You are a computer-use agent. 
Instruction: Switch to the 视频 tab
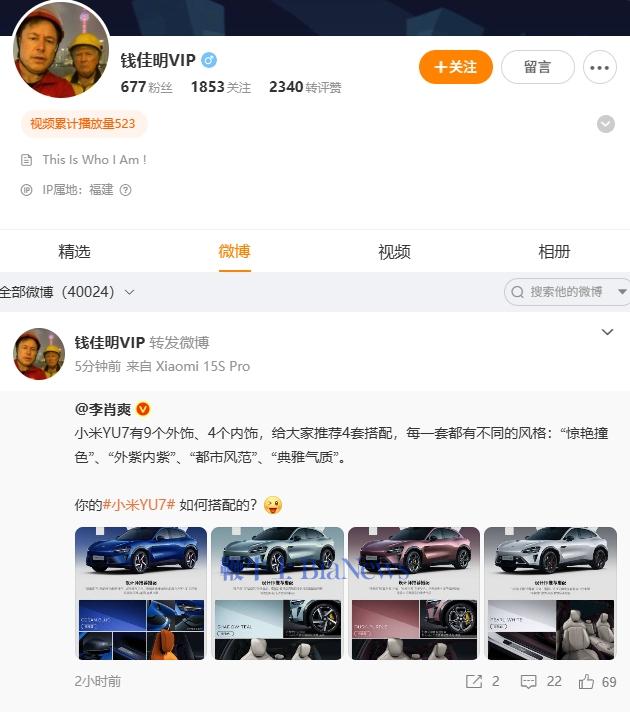point(394,251)
